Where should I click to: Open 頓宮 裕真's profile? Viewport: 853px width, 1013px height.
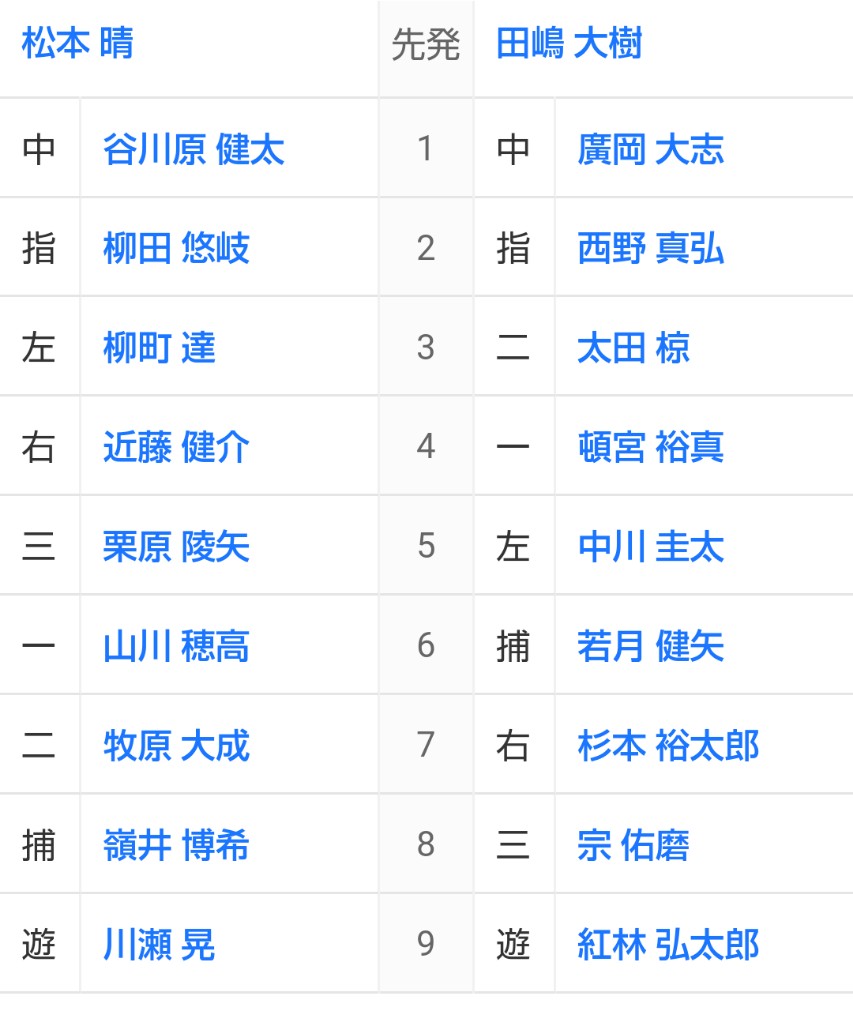[x=650, y=447]
